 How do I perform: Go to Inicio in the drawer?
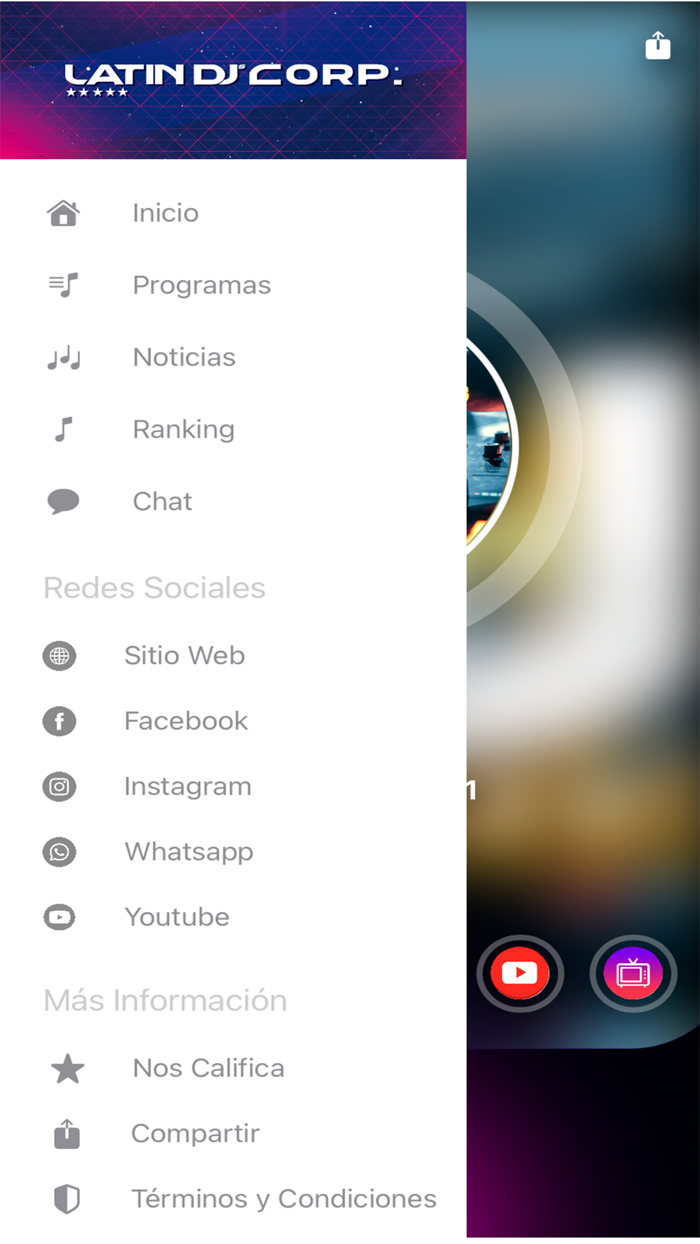[x=233, y=213]
